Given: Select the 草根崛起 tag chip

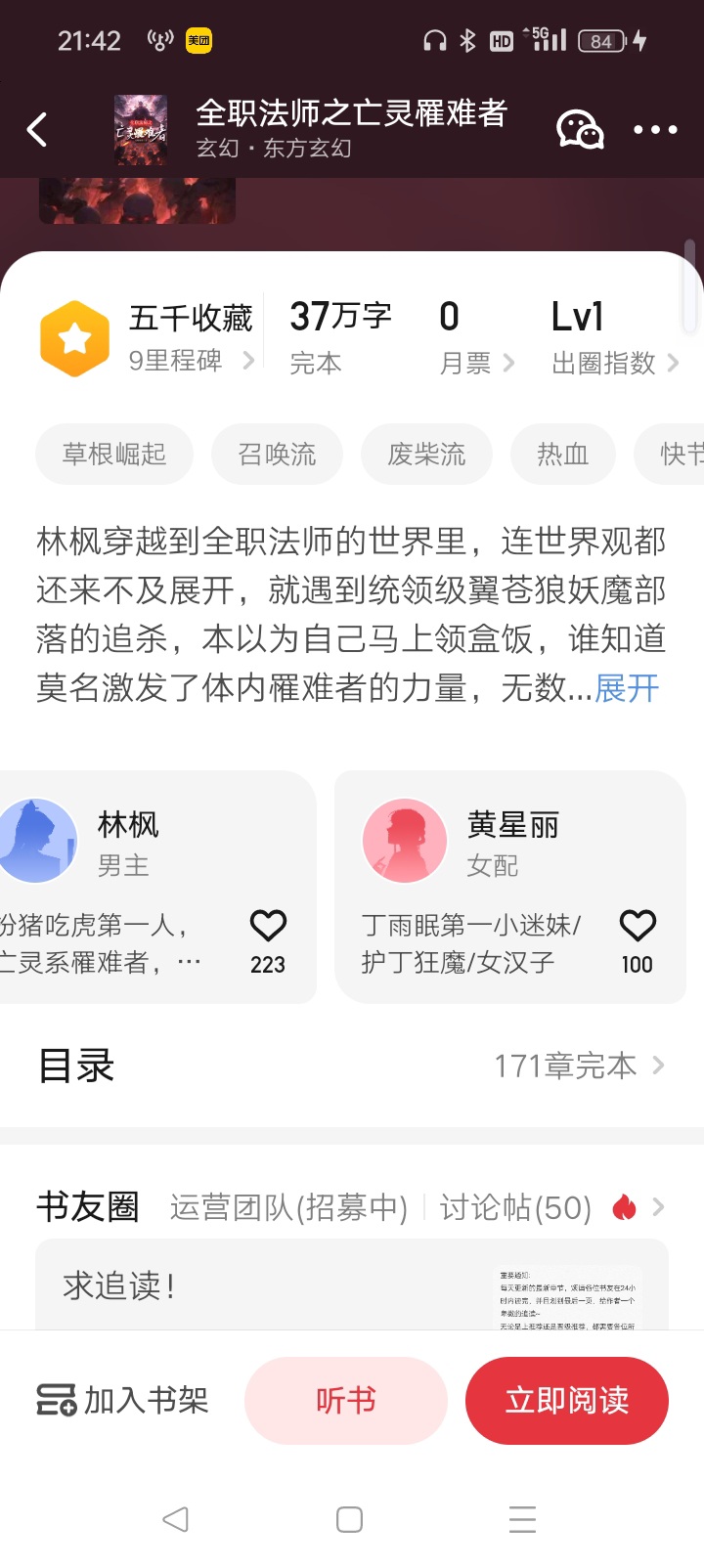Looking at the screenshot, I should (x=114, y=454).
